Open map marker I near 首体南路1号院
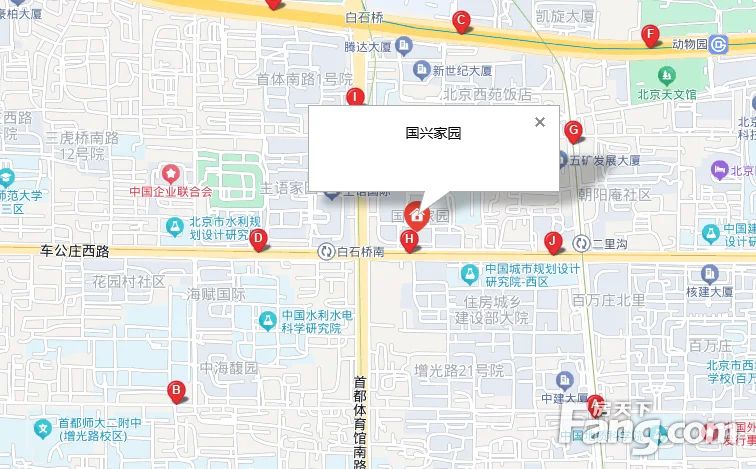The width and height of the screenshot is (756, 469). coord(354,97)
